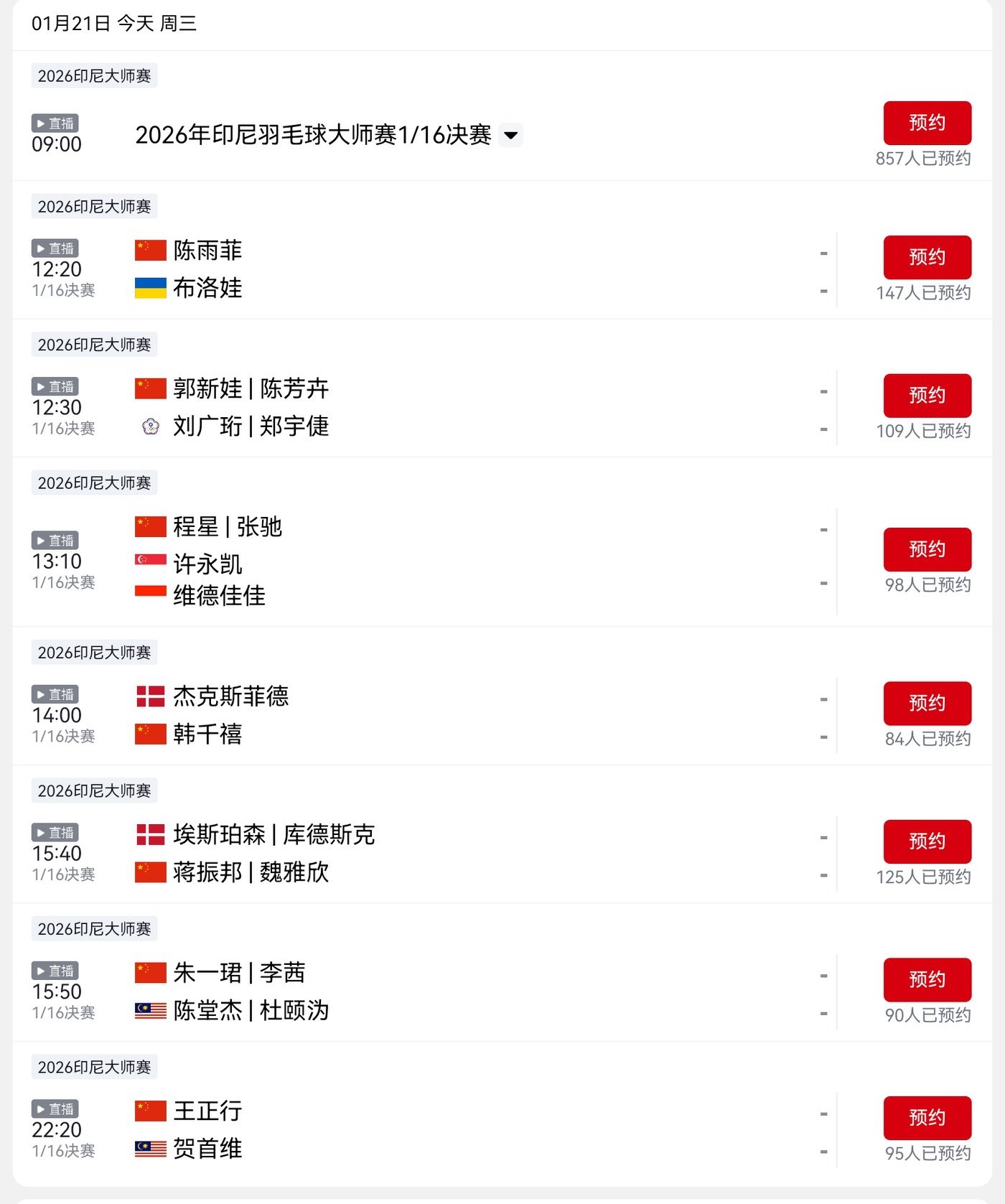Open the 陈雨菲 vs 布洛娃 match row

431,270
